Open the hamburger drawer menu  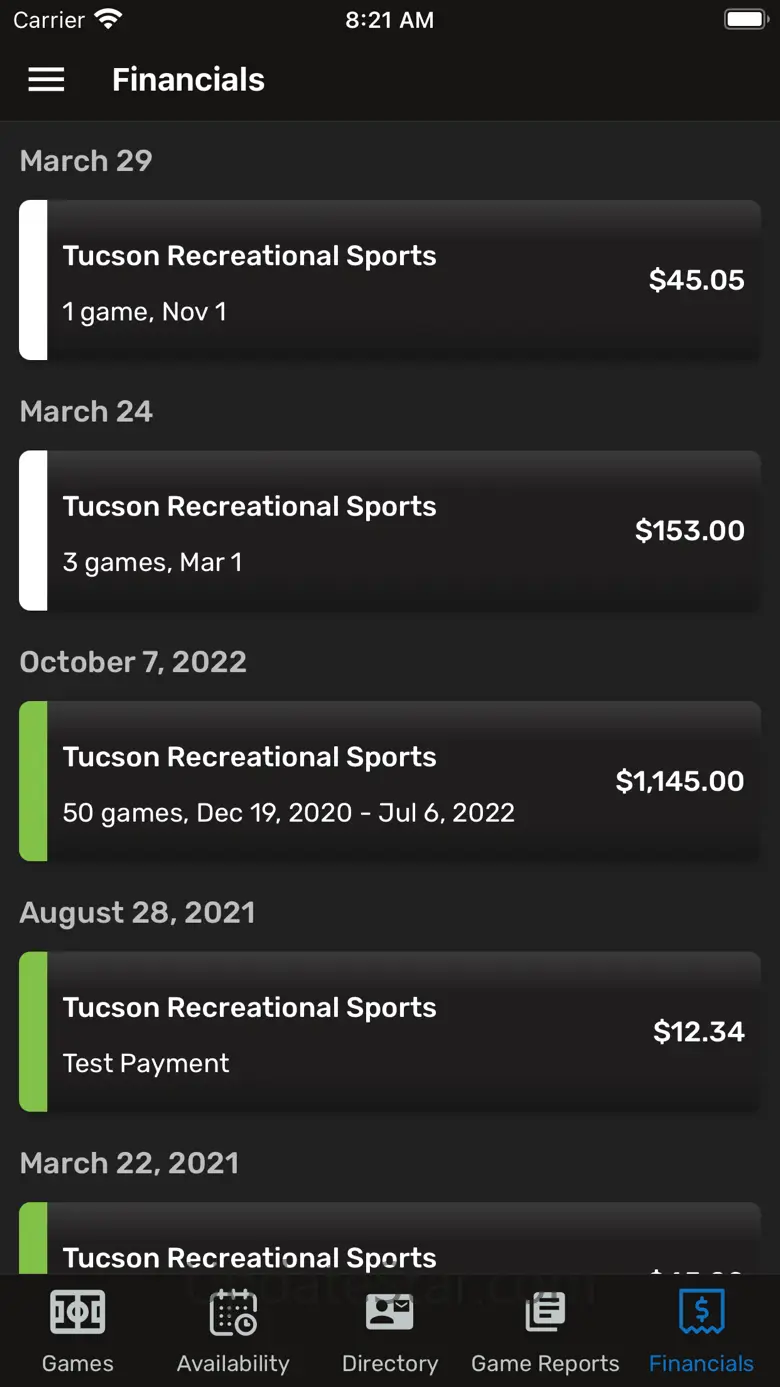pos(46,80)
